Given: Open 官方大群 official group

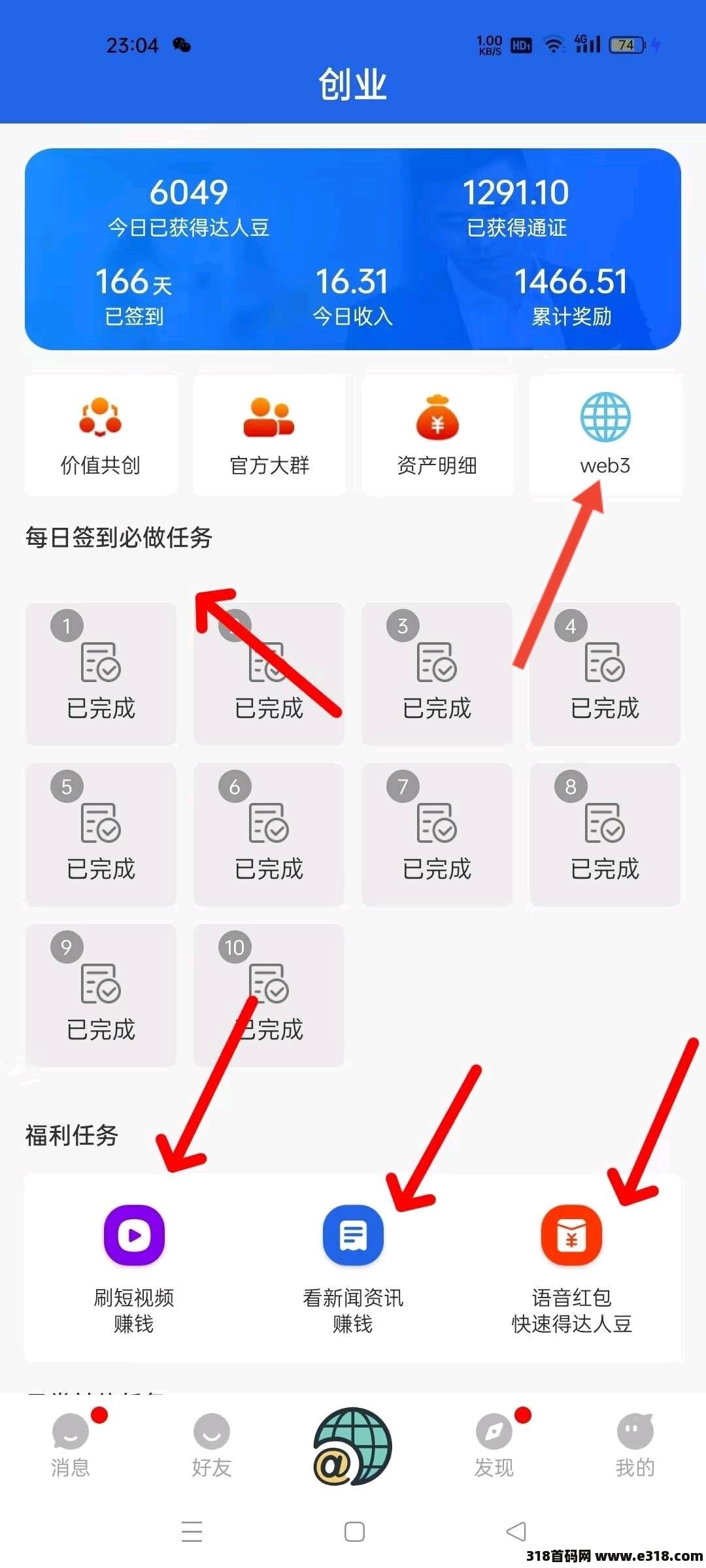Looking at the screenshot, I should point(269,434).
